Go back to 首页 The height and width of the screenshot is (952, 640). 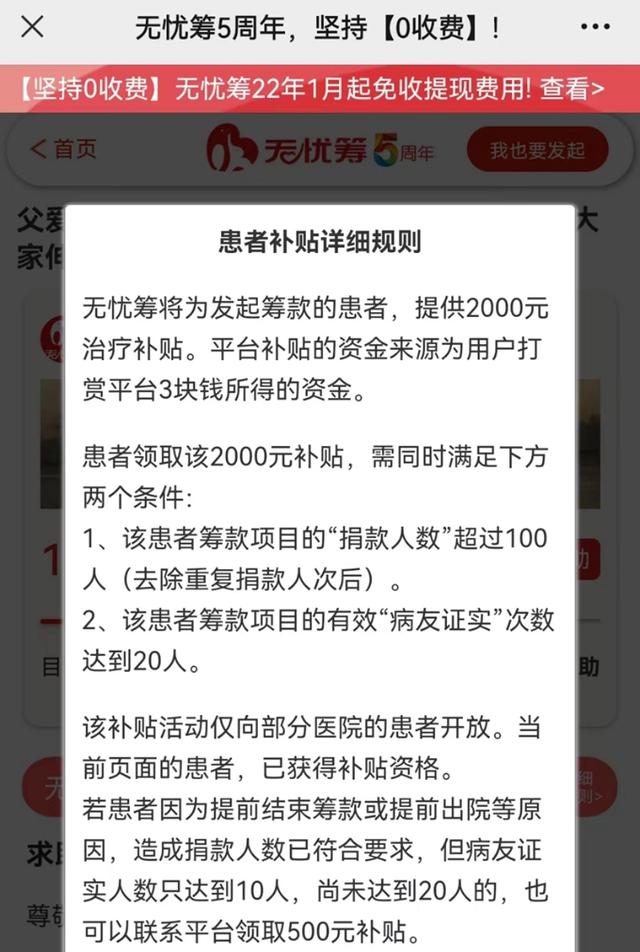64,150
